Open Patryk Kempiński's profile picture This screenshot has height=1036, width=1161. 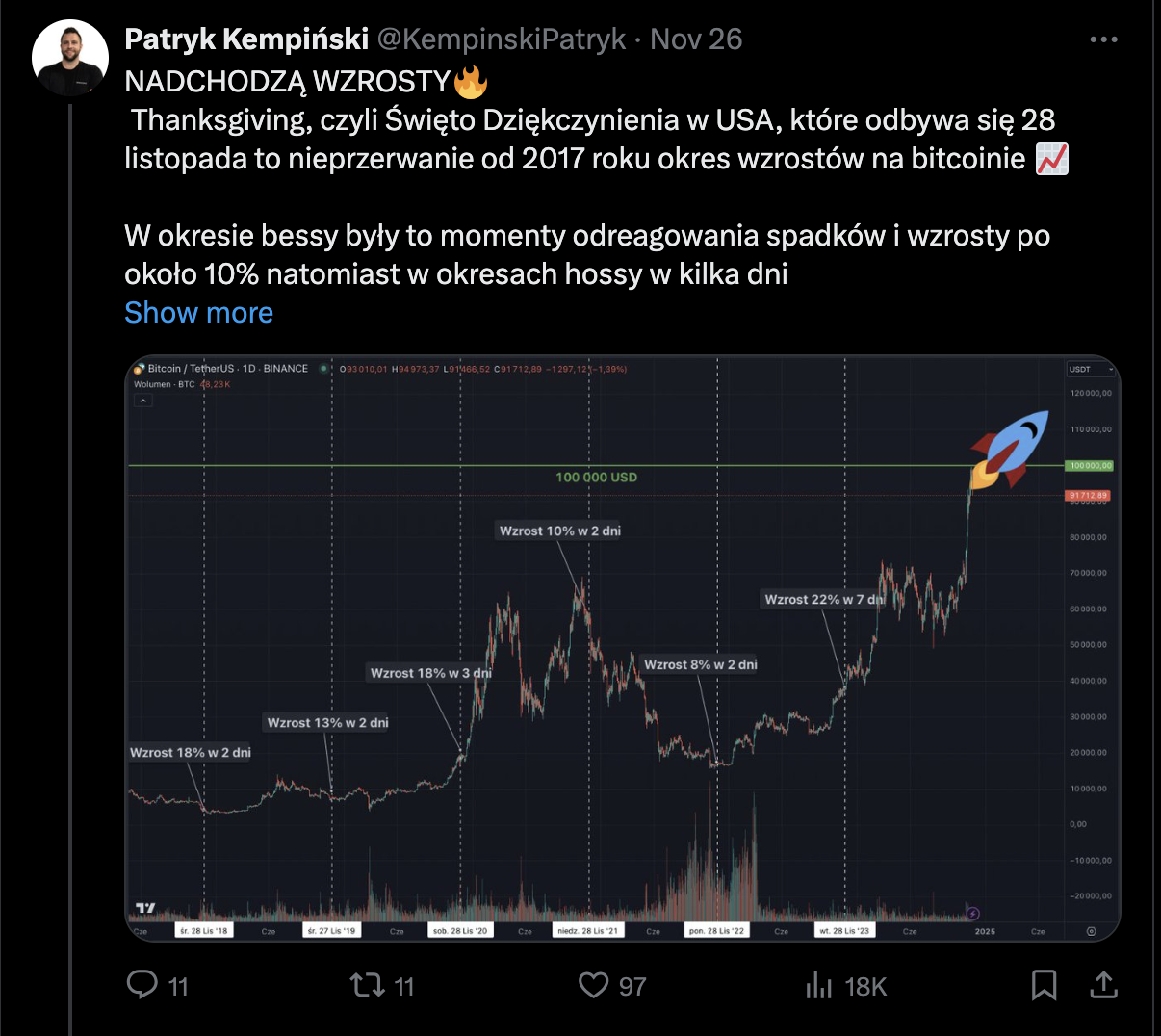70,57
